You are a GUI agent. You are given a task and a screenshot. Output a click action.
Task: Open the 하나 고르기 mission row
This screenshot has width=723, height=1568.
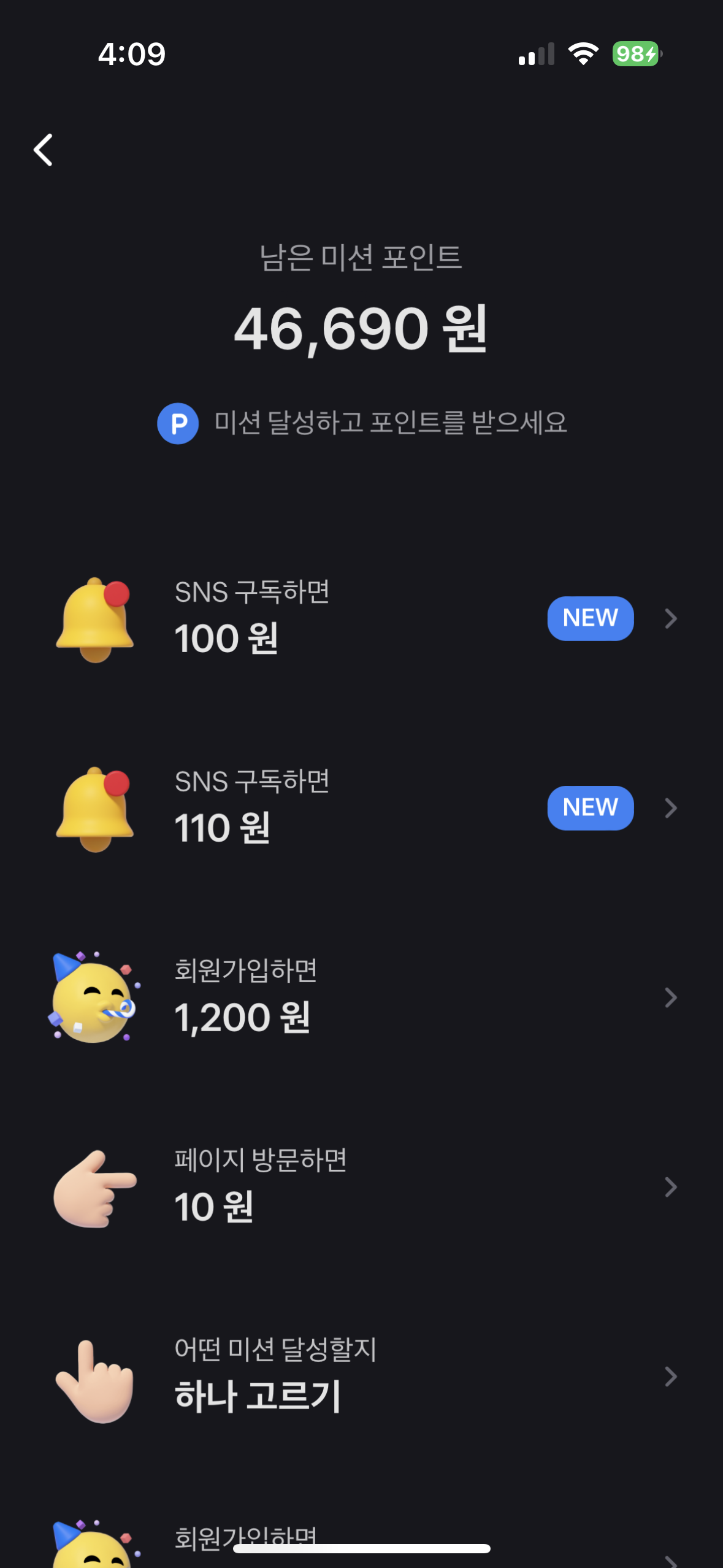click(x=361, y=1377)
